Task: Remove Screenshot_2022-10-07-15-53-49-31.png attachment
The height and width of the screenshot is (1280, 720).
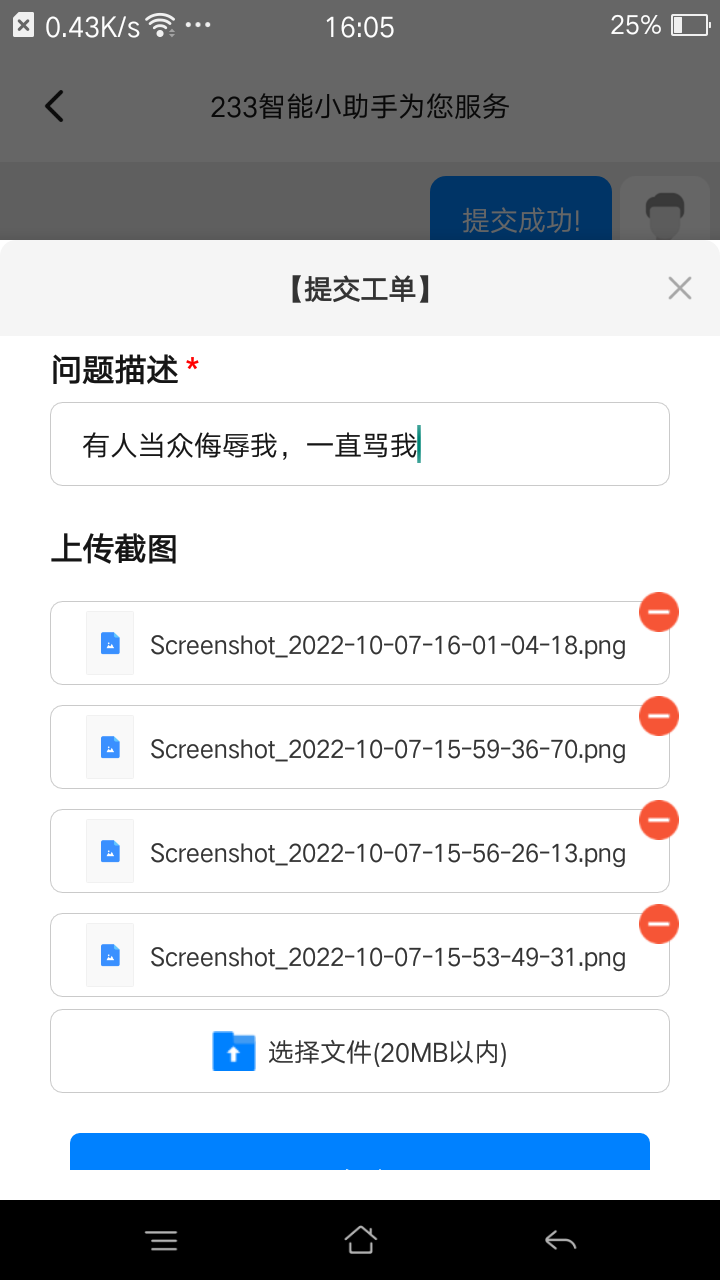Action: click(x=658, y=924)
